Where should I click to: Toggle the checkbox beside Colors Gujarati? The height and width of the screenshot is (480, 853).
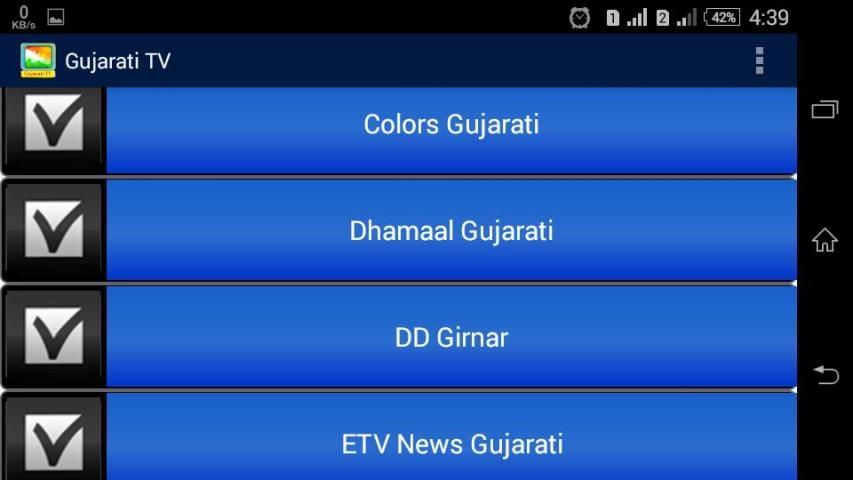coord(54,126)
